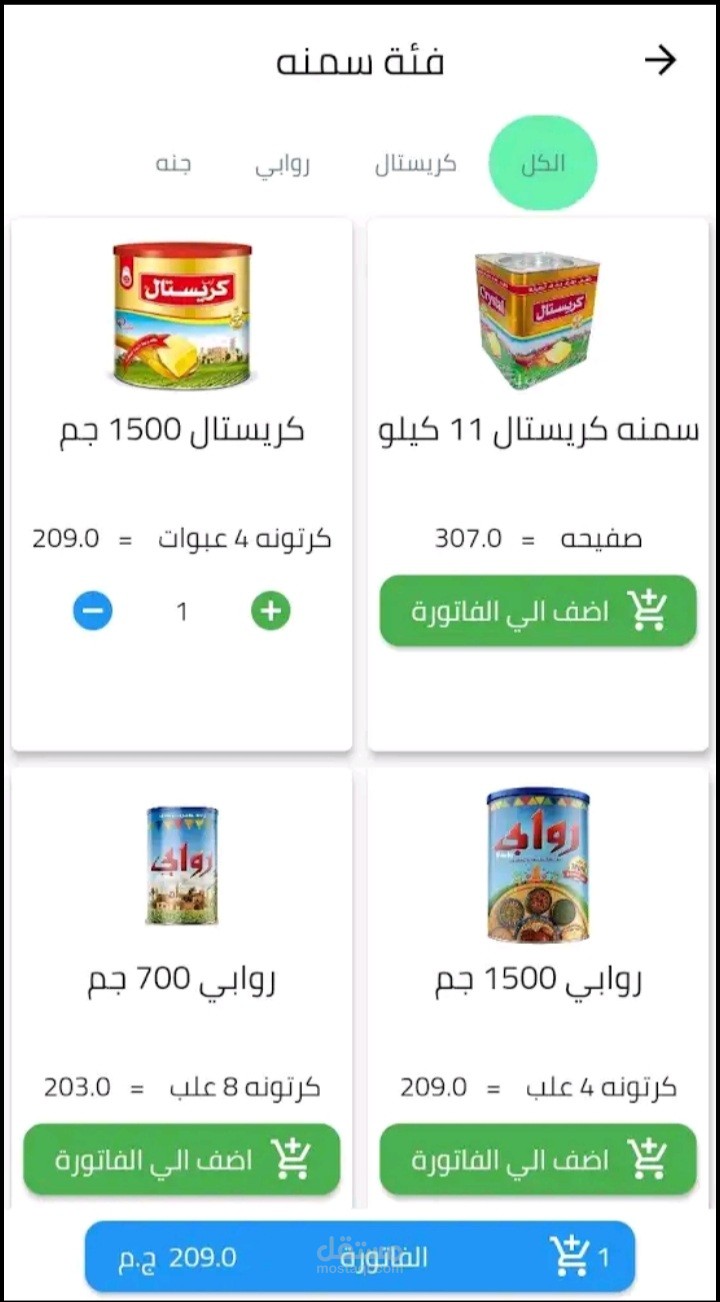Increase quantity of كريستال 1500 جم

coord(271,611)
